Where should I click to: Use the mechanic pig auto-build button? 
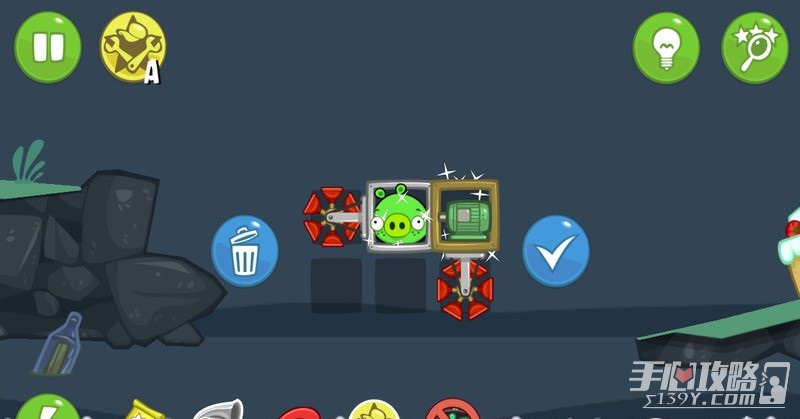[133, 47]
